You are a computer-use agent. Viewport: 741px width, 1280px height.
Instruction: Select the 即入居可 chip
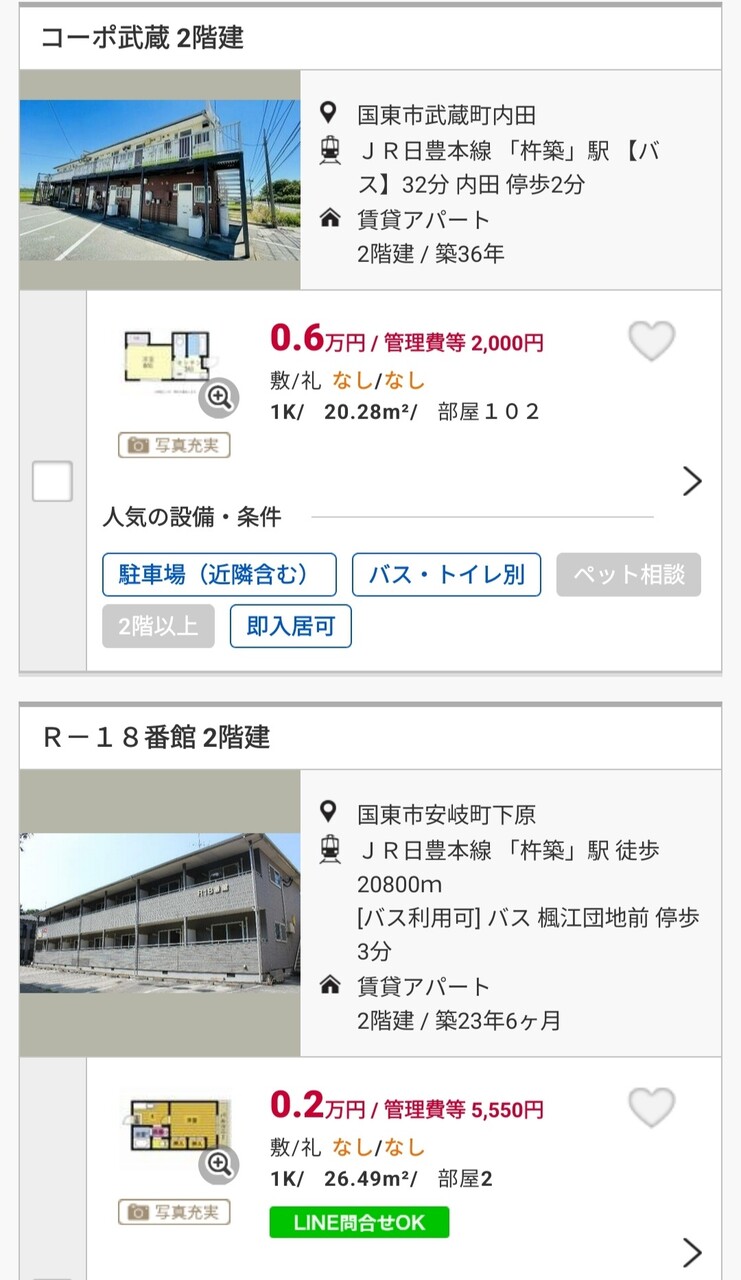point(291,627)
